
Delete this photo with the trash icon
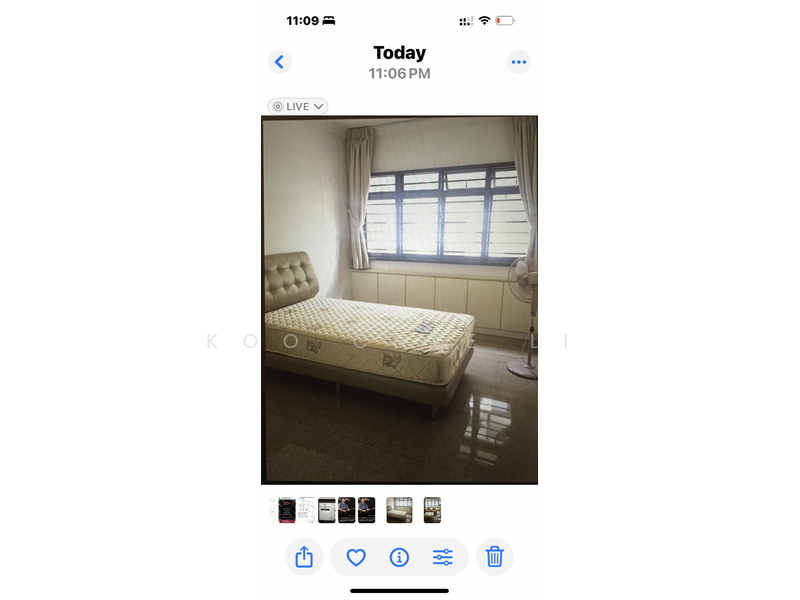pos(494,557)
